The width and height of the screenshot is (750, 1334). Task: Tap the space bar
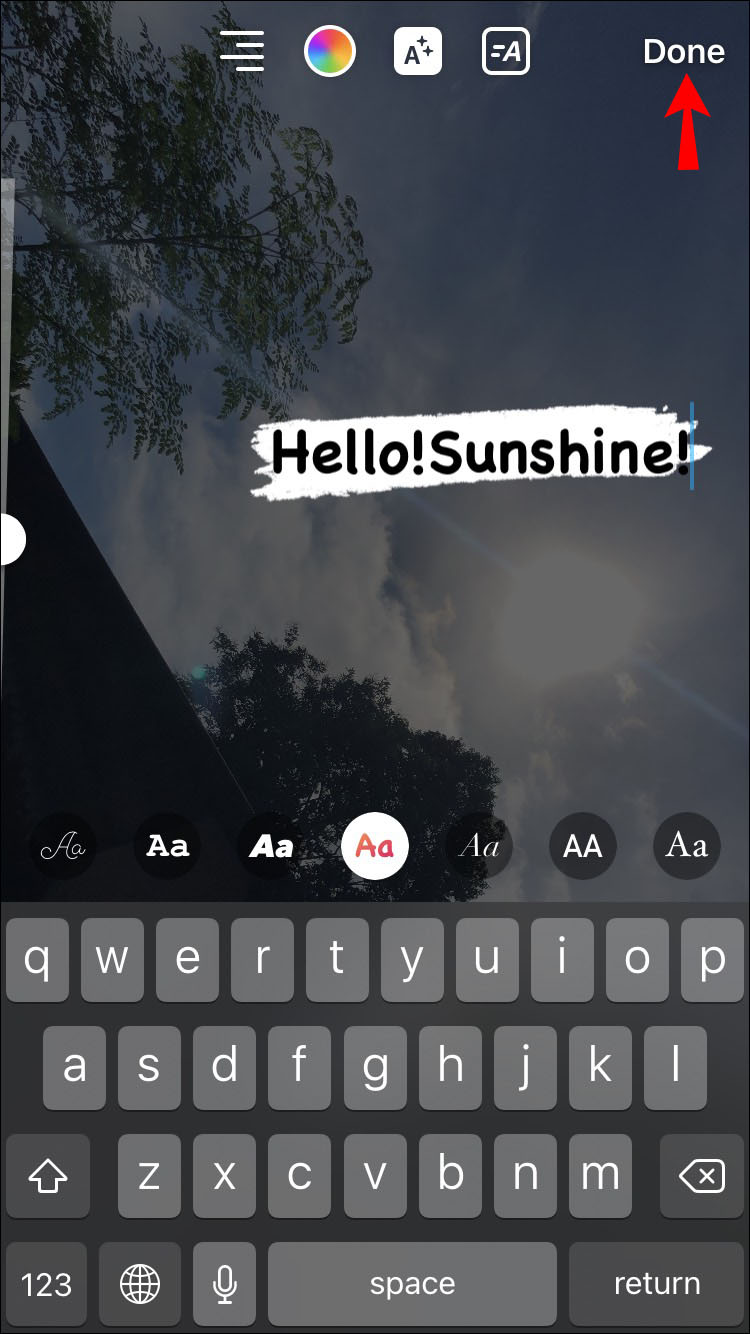412,1283
